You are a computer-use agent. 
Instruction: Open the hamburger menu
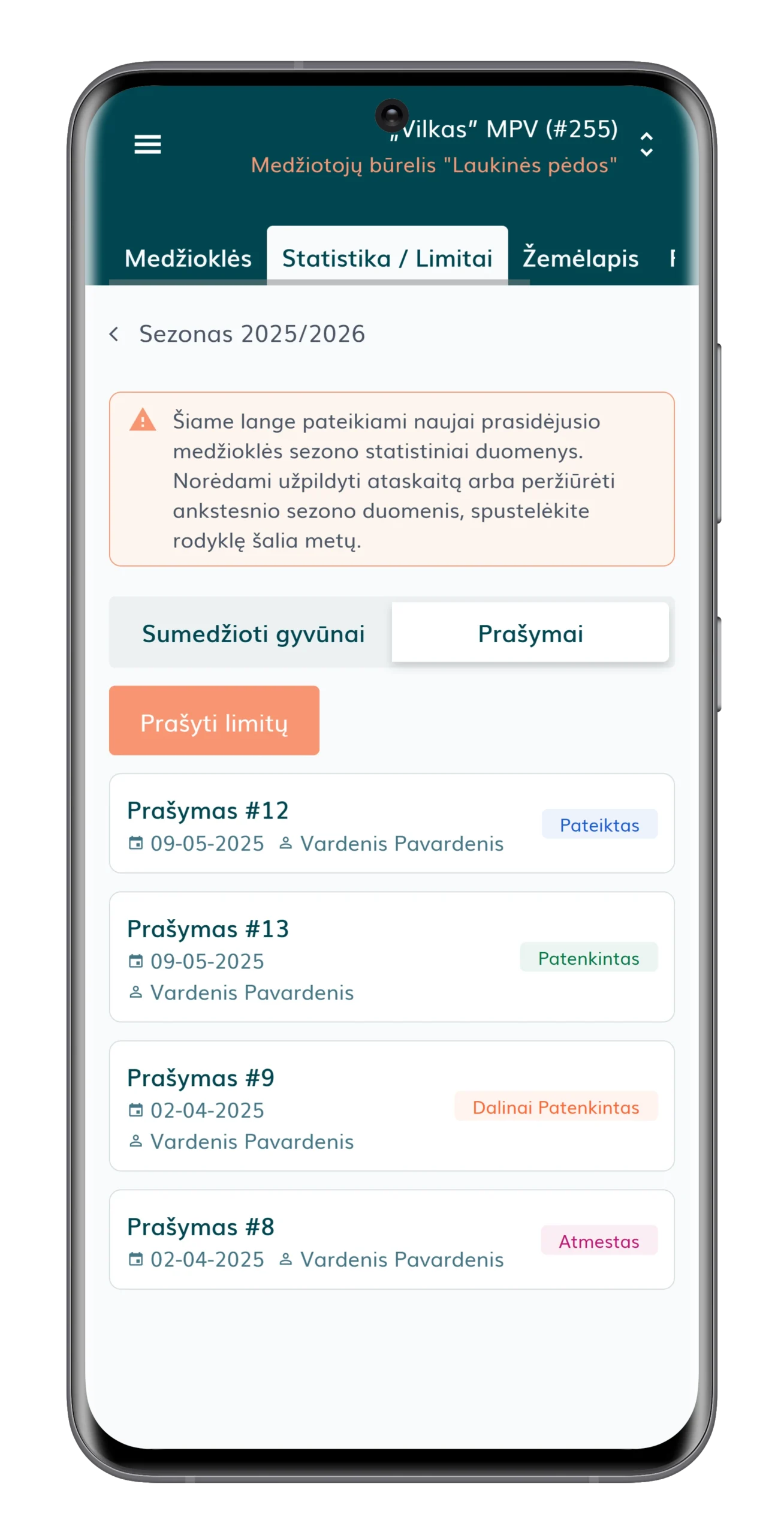pos(147,144)
